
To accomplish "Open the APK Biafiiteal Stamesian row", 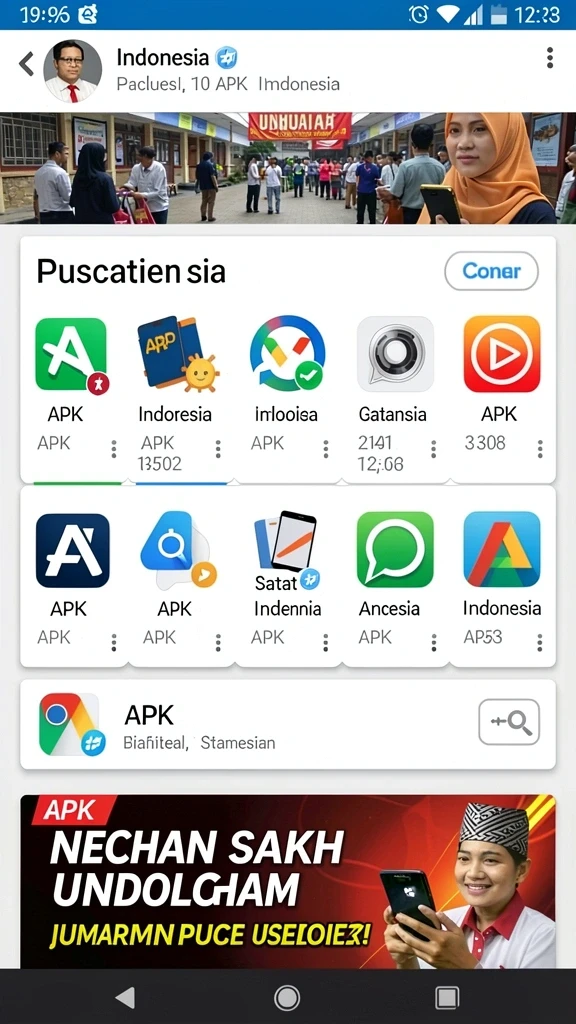I will click(288, 725).
